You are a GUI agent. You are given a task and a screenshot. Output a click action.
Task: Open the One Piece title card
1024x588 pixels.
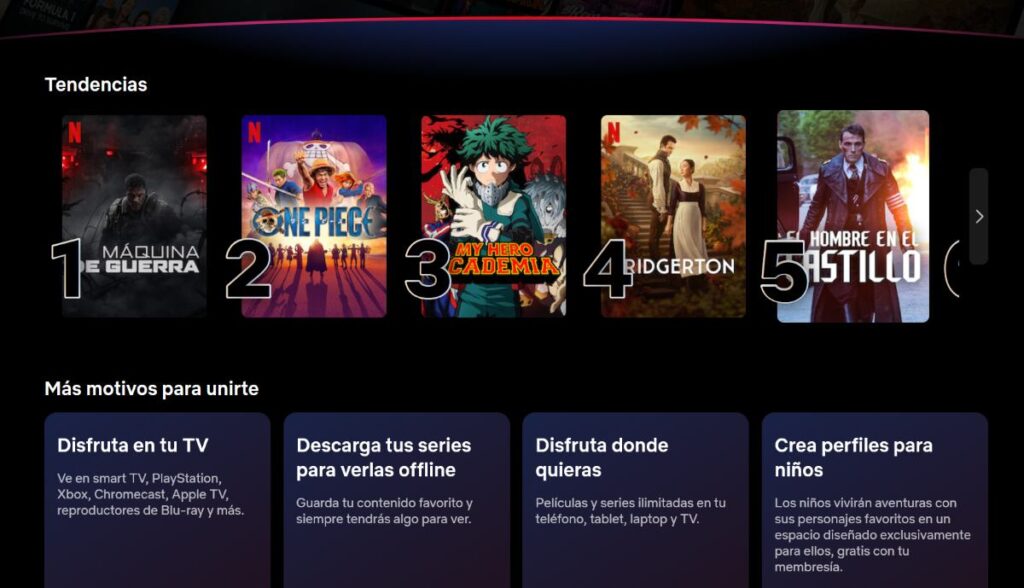point(313,216)
